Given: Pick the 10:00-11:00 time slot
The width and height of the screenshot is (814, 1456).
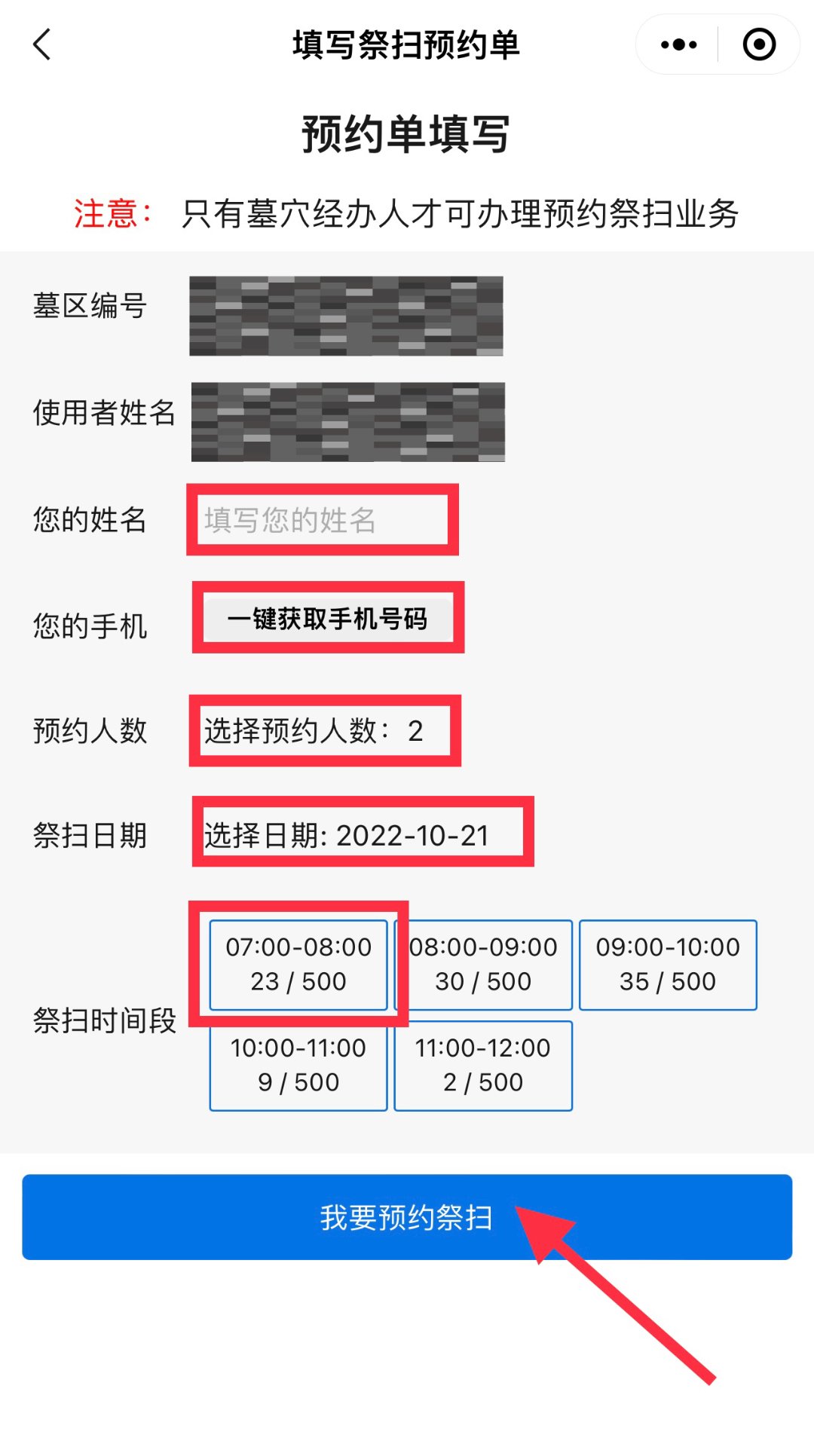Looking at the screenshot, I should (298, 1065).
